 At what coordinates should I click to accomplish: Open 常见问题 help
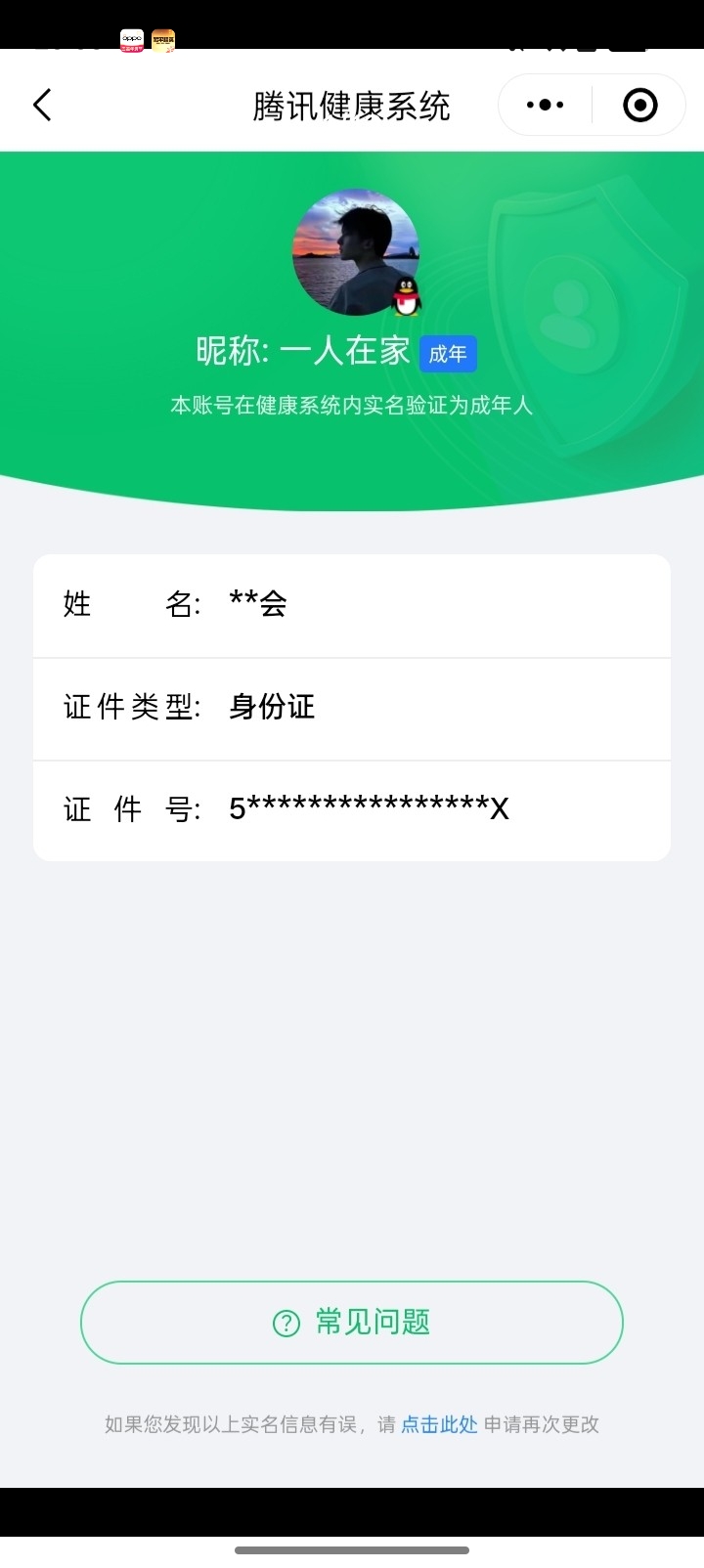[x=352, y=1323]
